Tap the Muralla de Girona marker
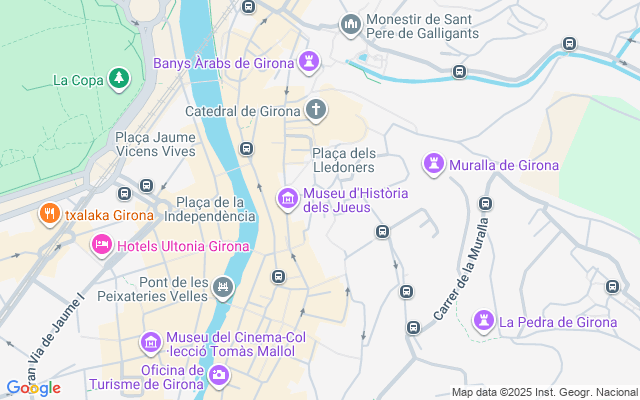 click(434, 163)
